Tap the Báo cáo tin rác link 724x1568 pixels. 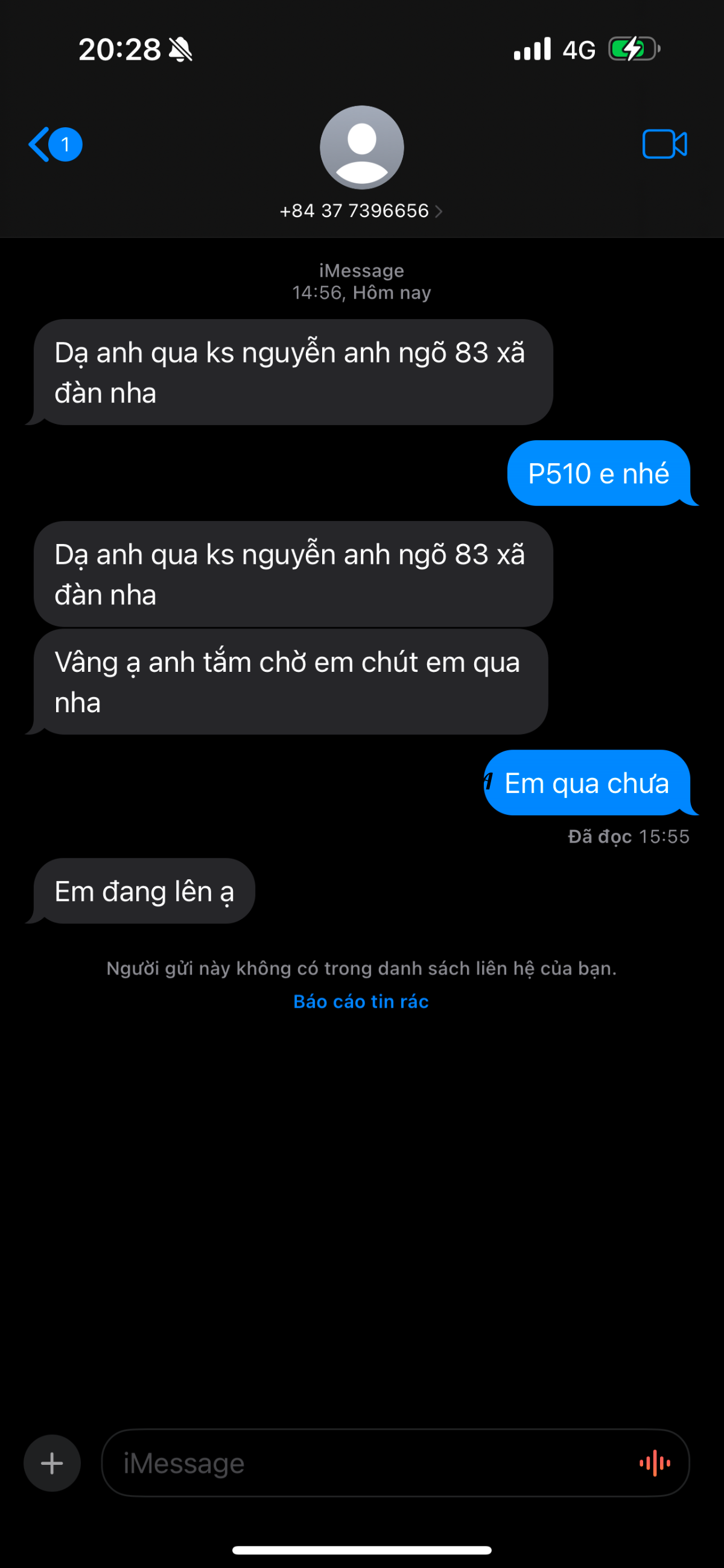(x=361, y=1001)
